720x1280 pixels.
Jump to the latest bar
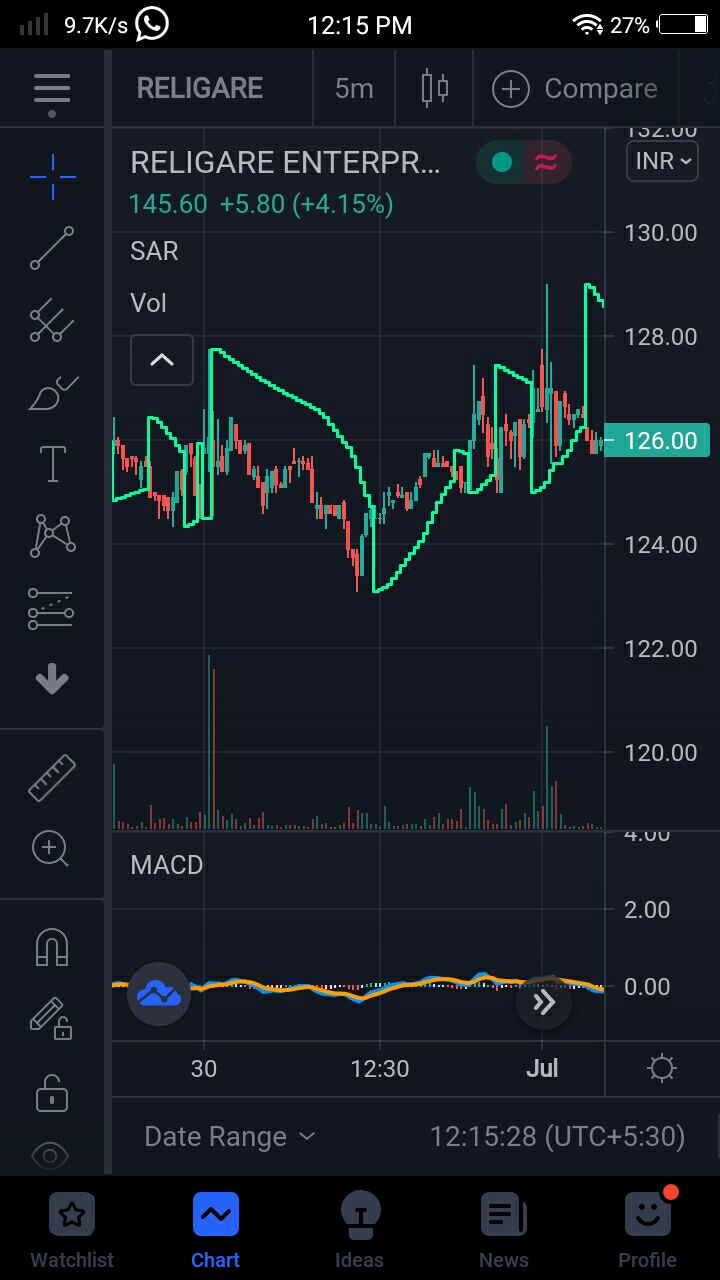click(543, 1002)
